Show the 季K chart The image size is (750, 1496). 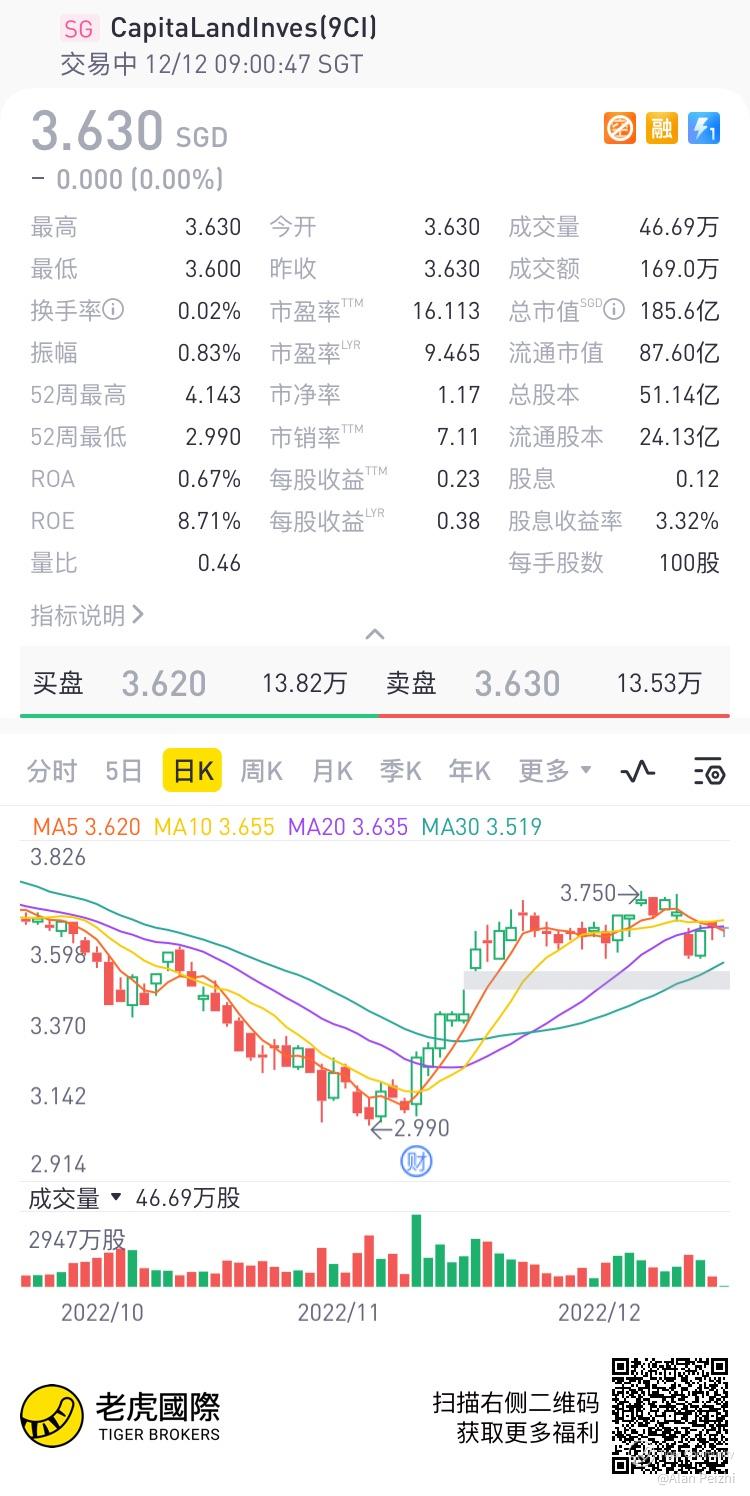coord(401,771)
